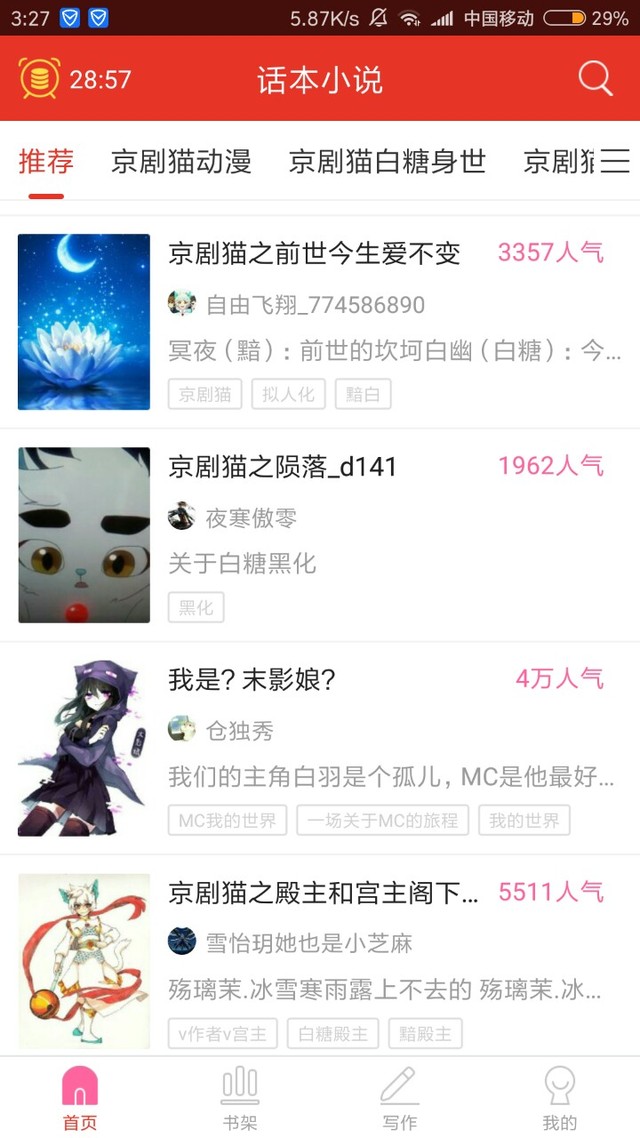
Task: Tap the MC我的世界 tag chip
Action: click(x=227, y=821)
